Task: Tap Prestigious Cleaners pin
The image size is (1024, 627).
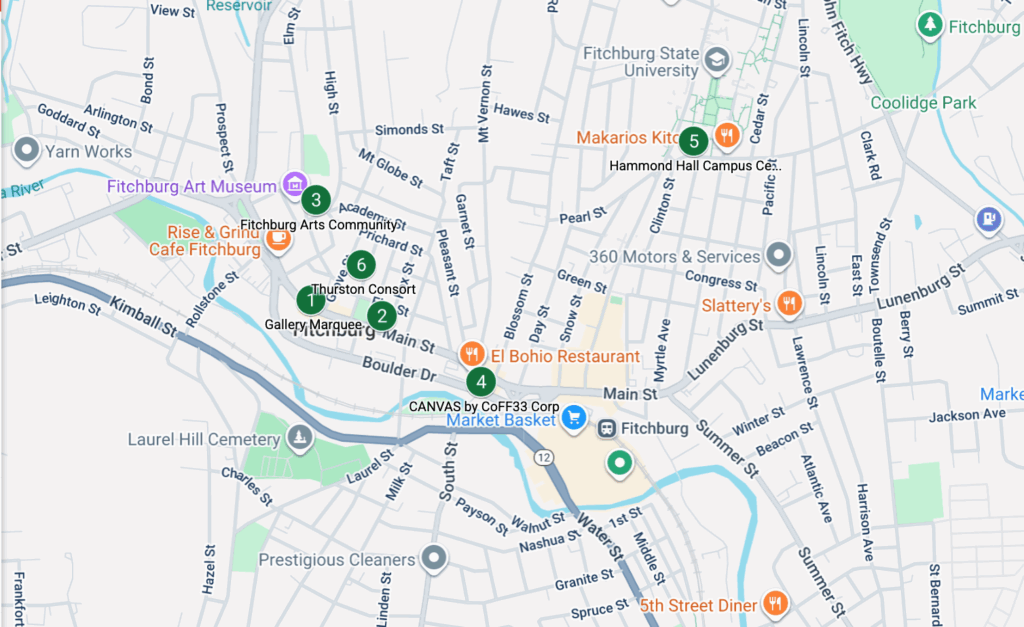Action: (433, 558)
